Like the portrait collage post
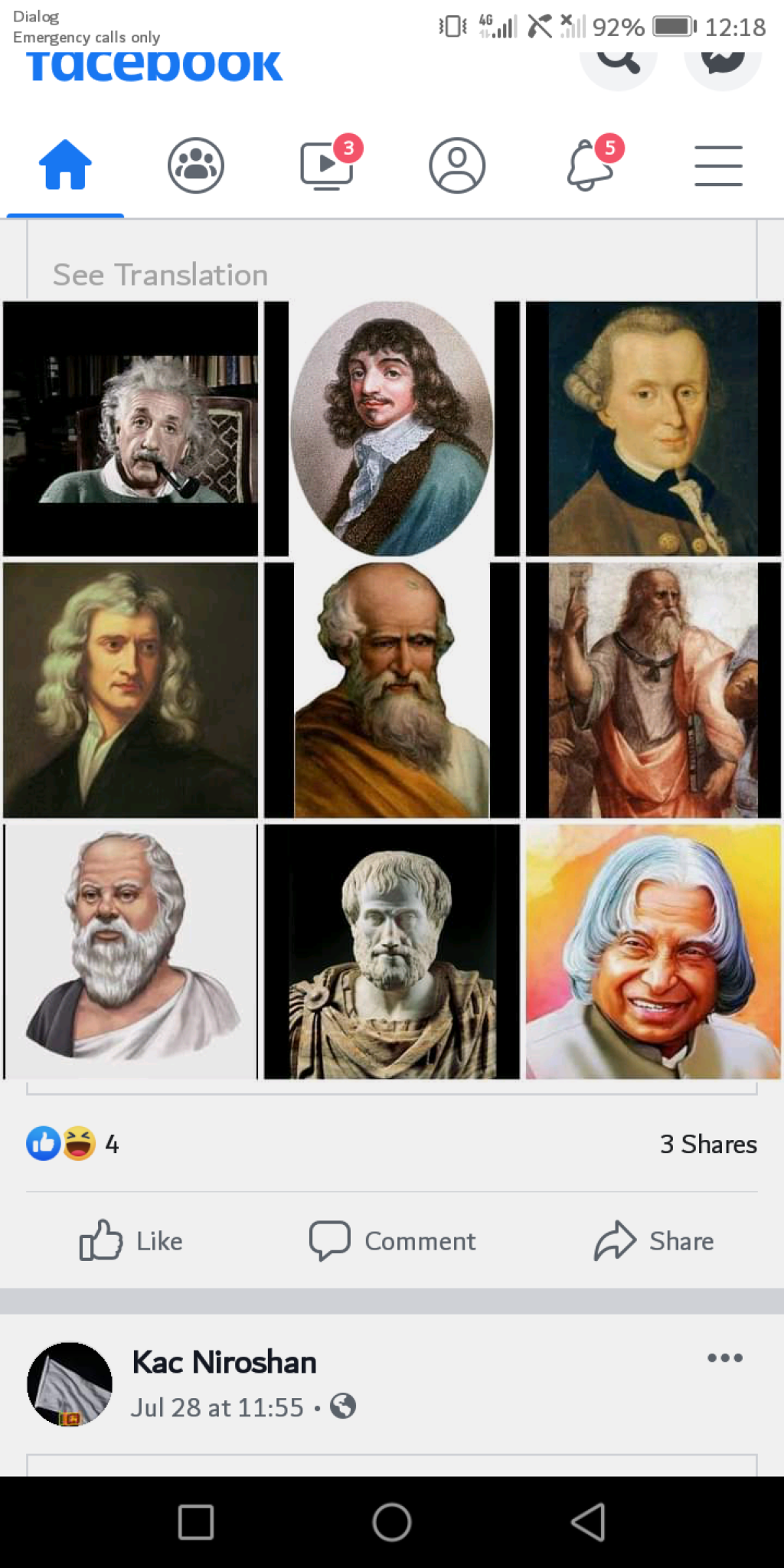 point(132,1240)
